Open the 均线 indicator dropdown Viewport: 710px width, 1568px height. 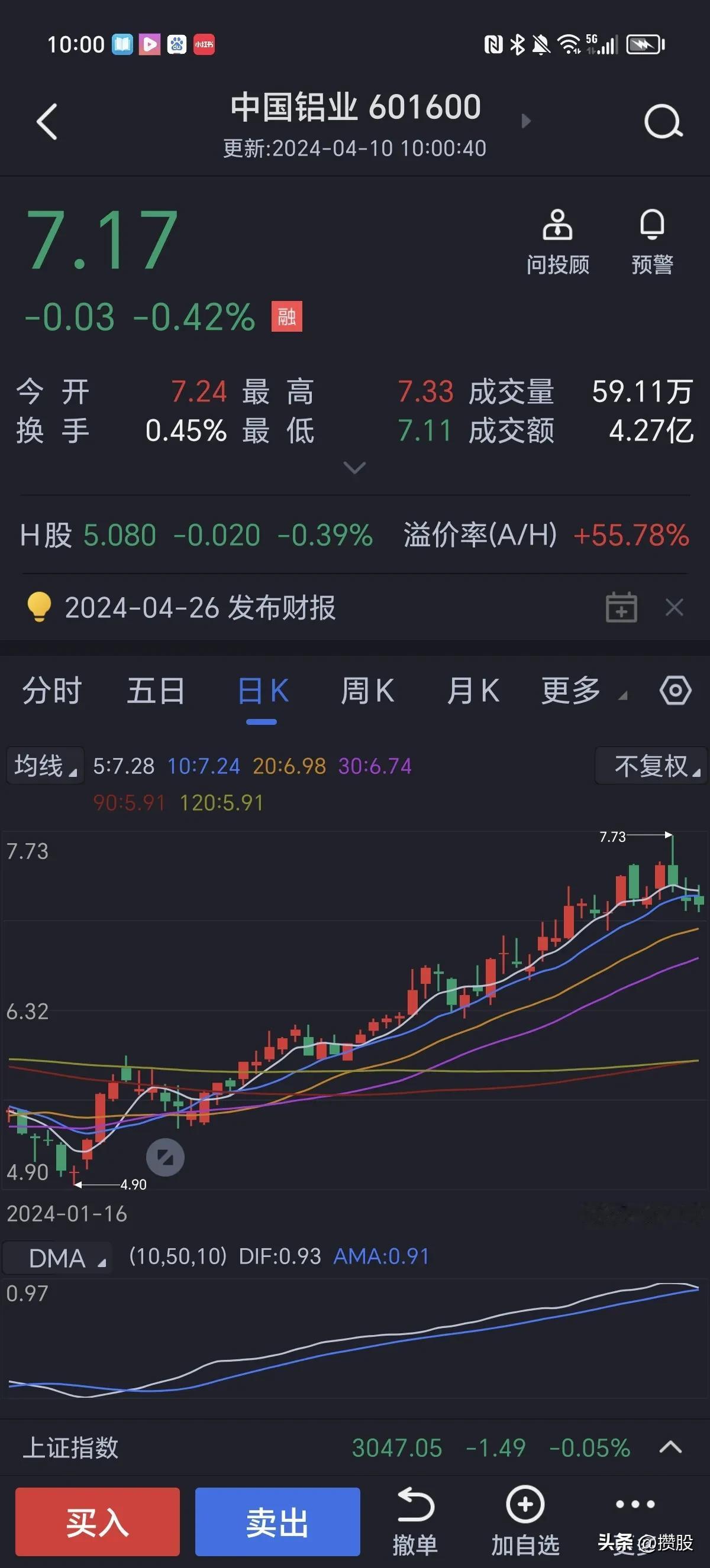[x=46, y=766]
